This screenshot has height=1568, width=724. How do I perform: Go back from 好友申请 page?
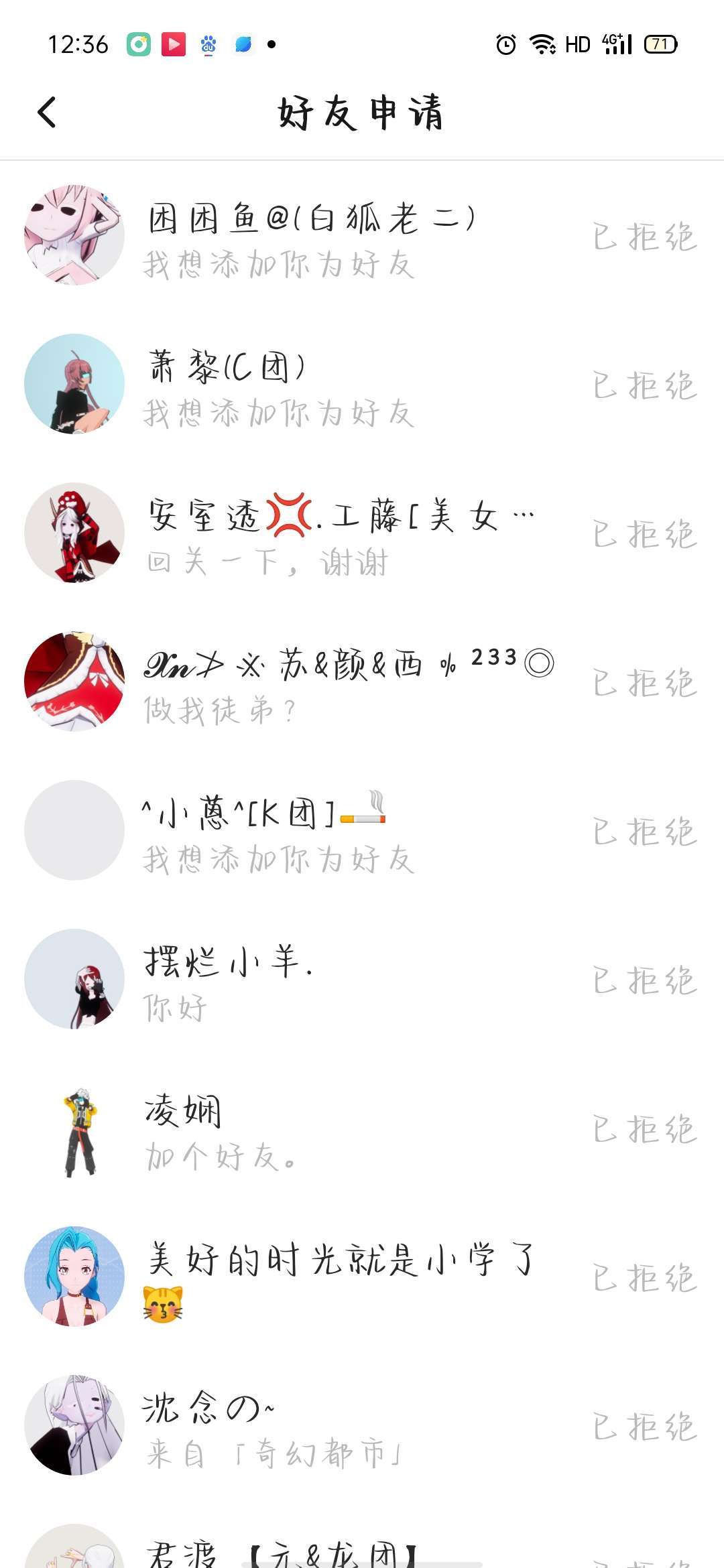[x=47, y=112]
